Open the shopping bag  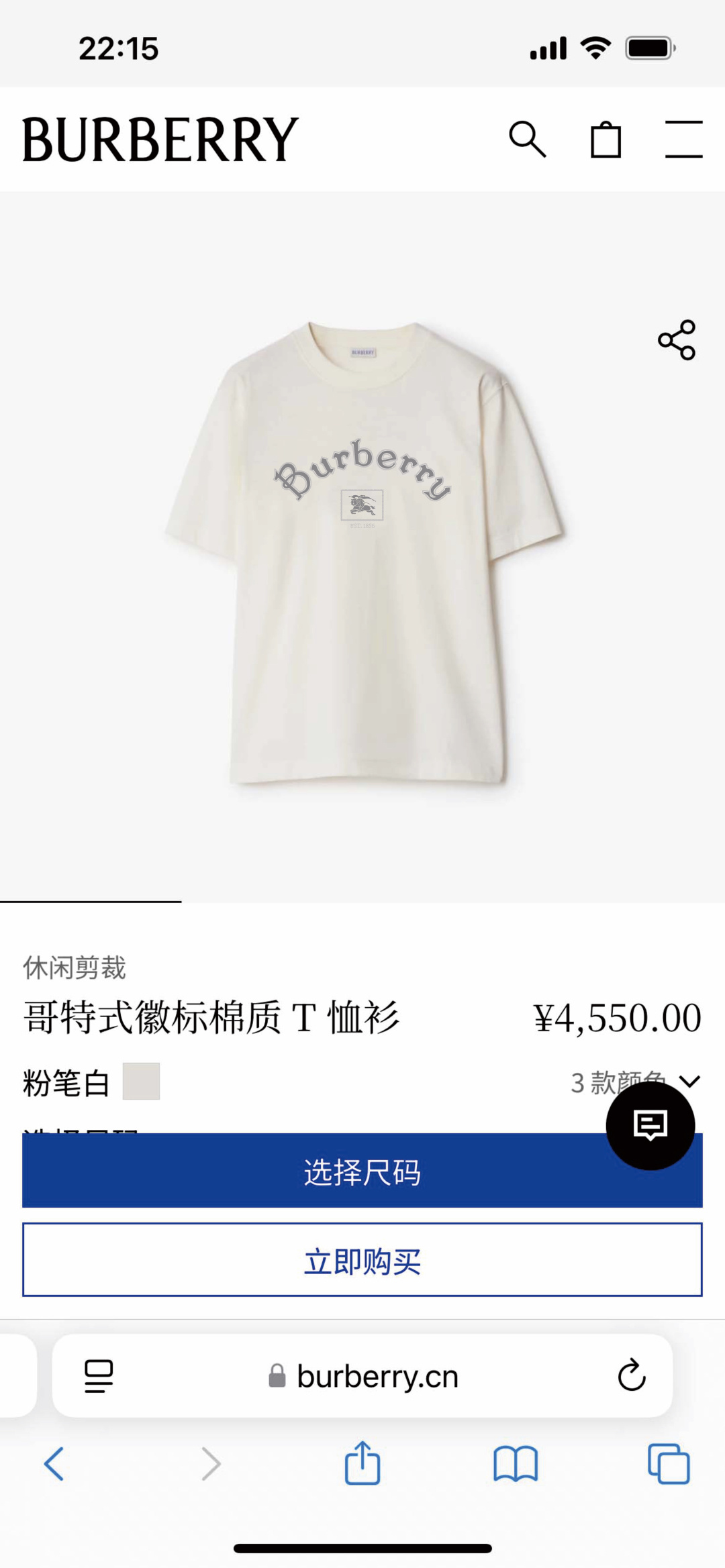coord(606,139)
